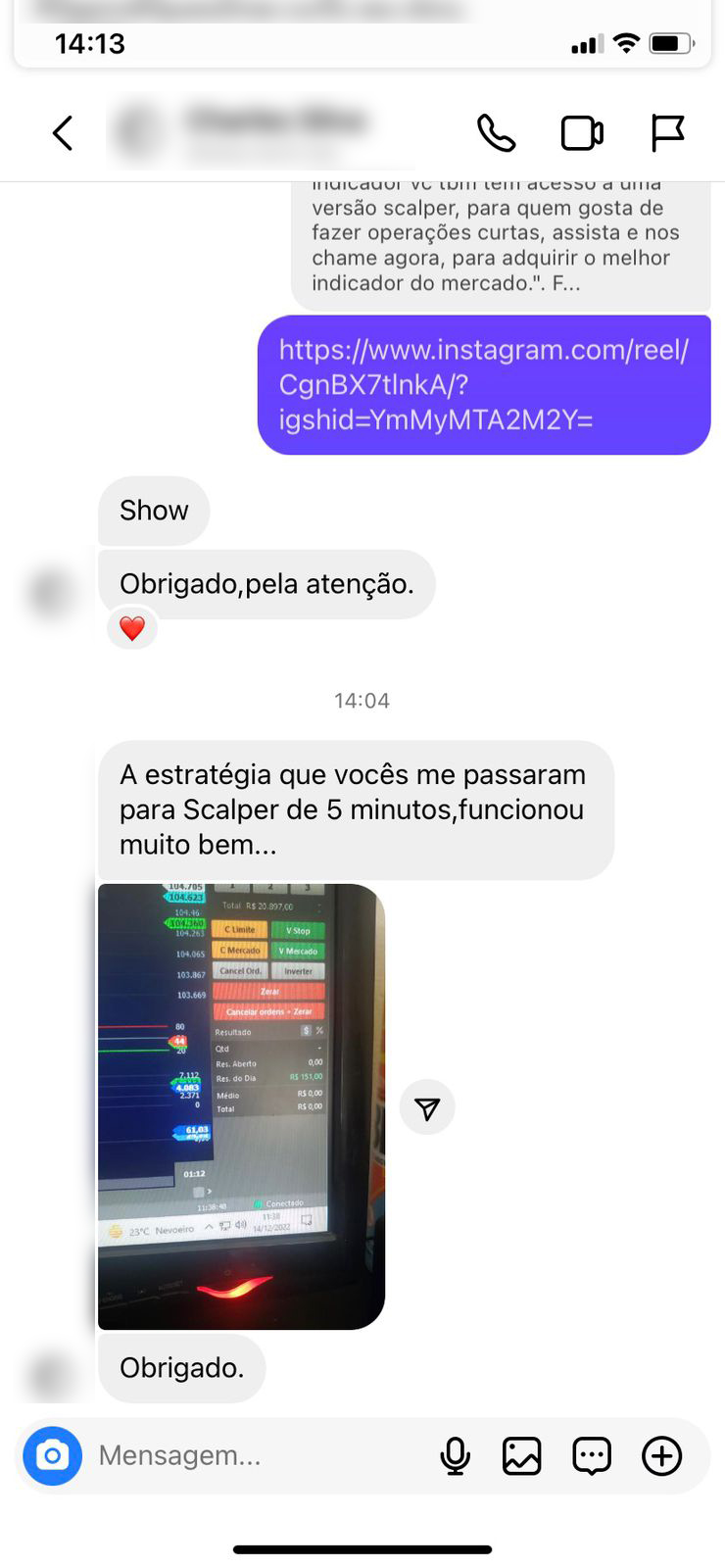725x1568 pixels.
Task: Open the Instagram reel link
Action: [x=483, y=385]
